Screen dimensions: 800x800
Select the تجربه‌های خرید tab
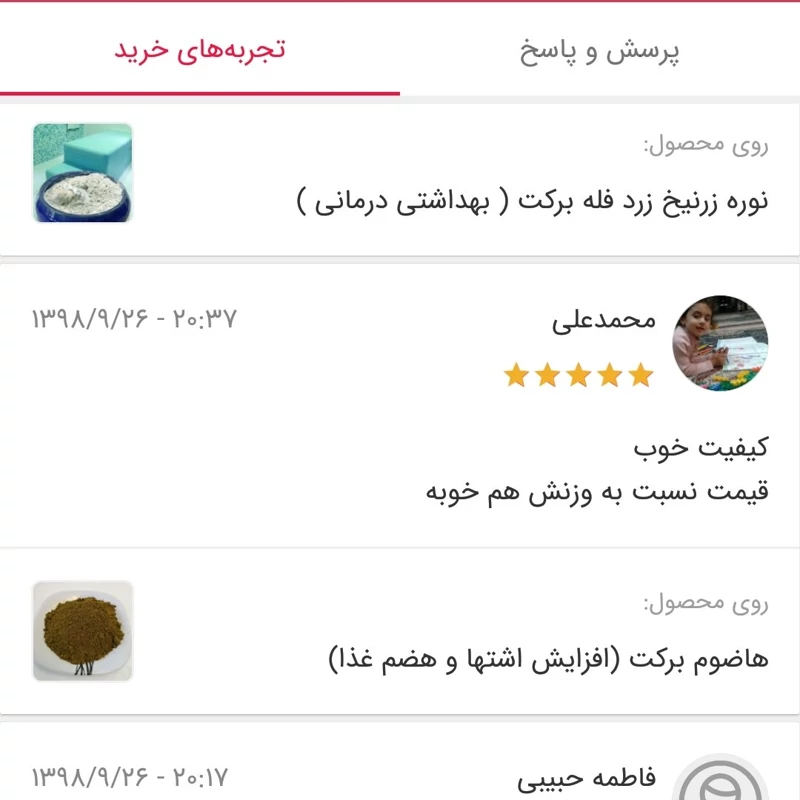point(200,51)
